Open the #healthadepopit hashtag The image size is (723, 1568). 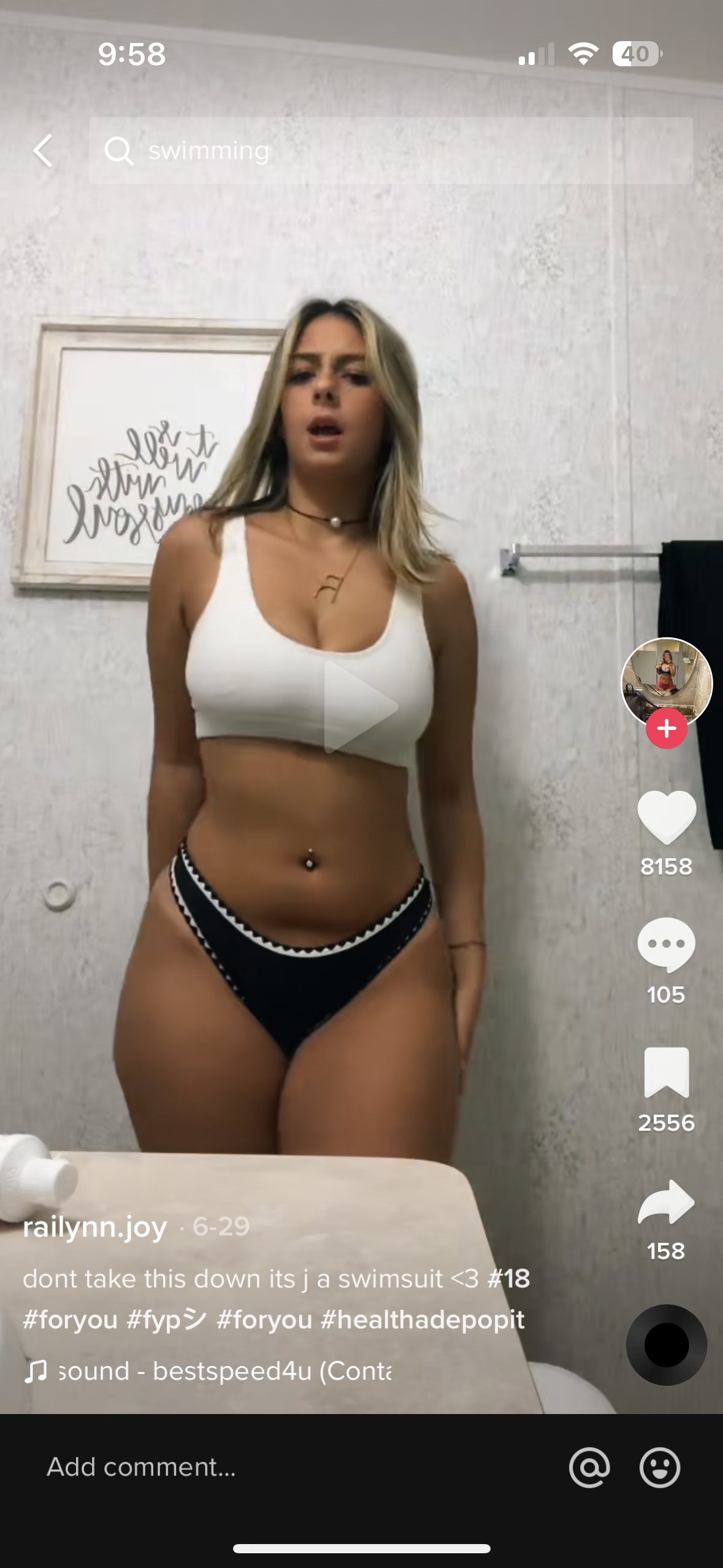point(423,1320)
